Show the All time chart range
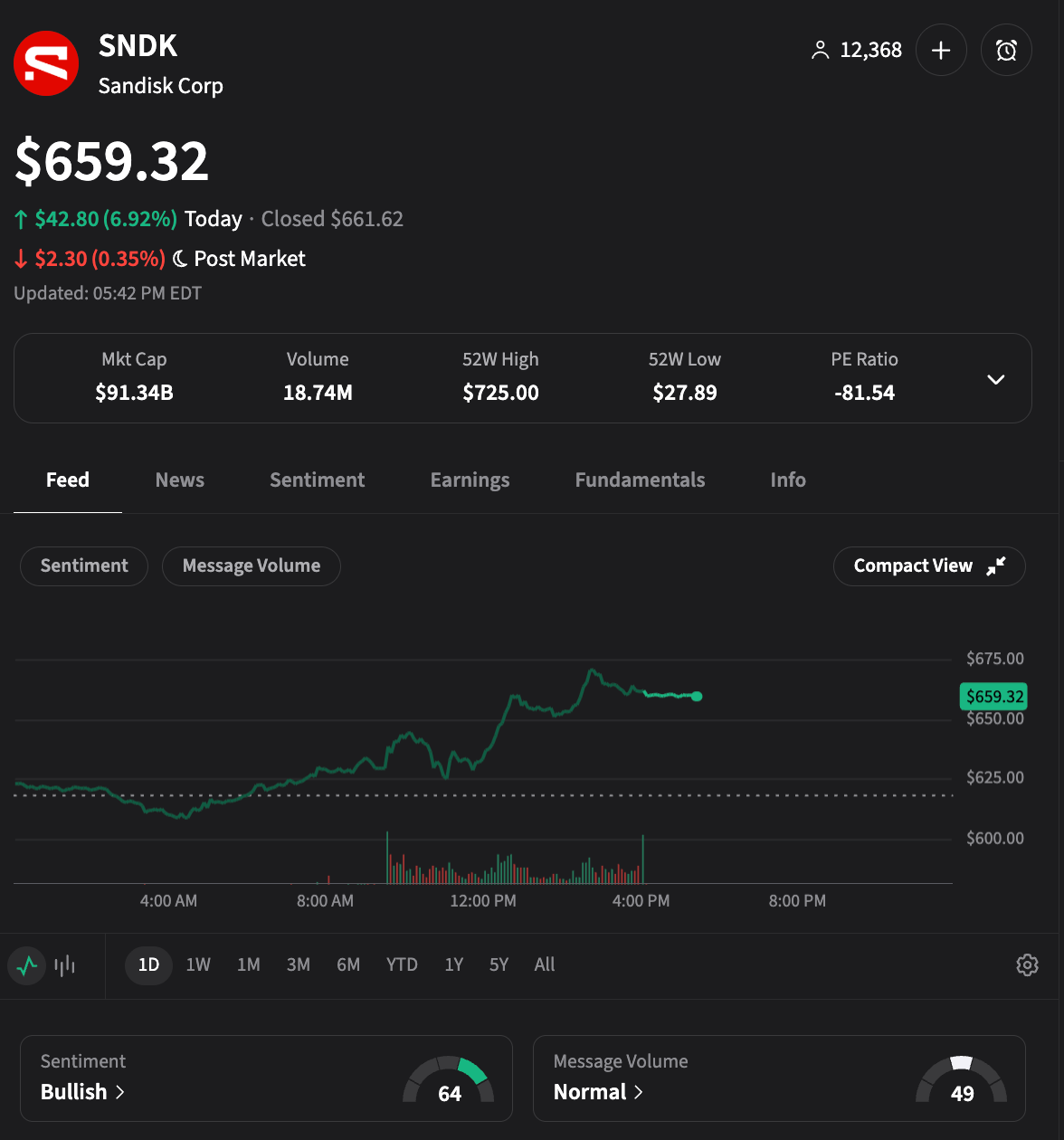 (544, 964)
